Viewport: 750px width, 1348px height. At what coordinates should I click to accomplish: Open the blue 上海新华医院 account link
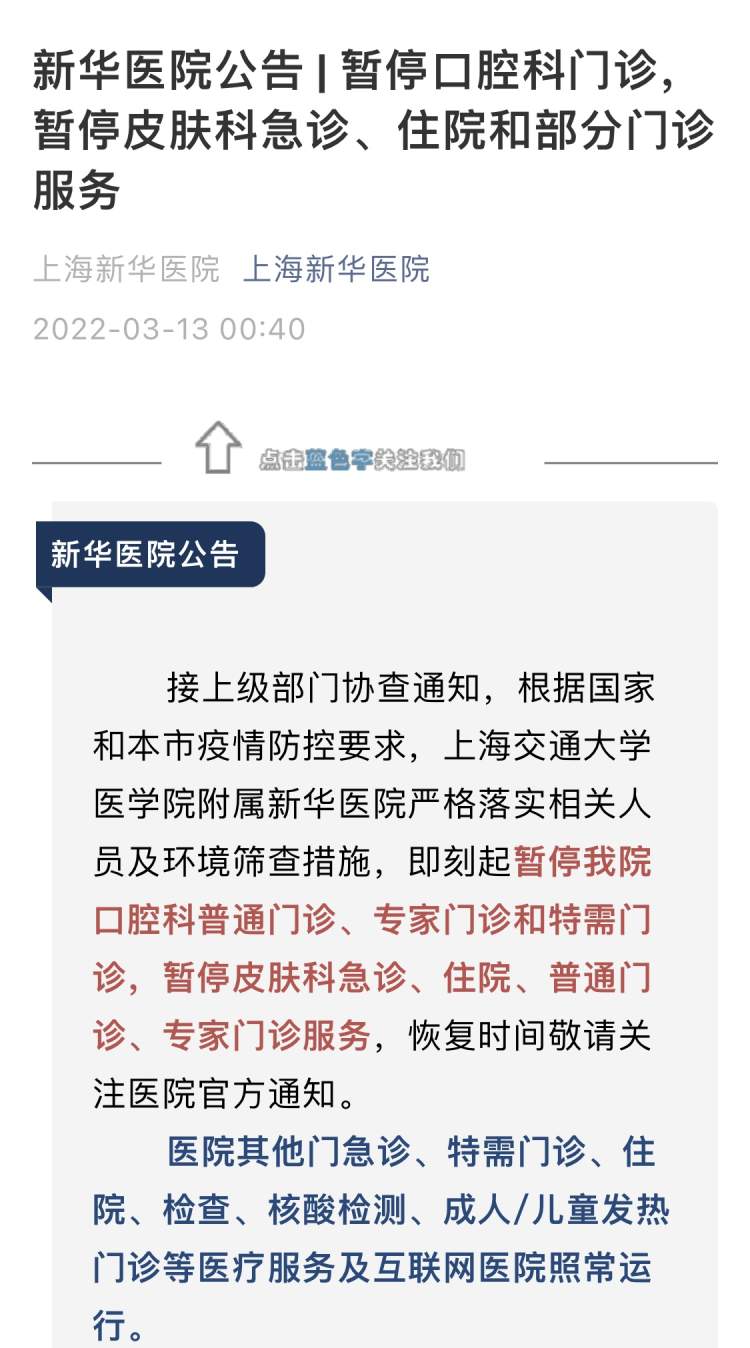336,269
